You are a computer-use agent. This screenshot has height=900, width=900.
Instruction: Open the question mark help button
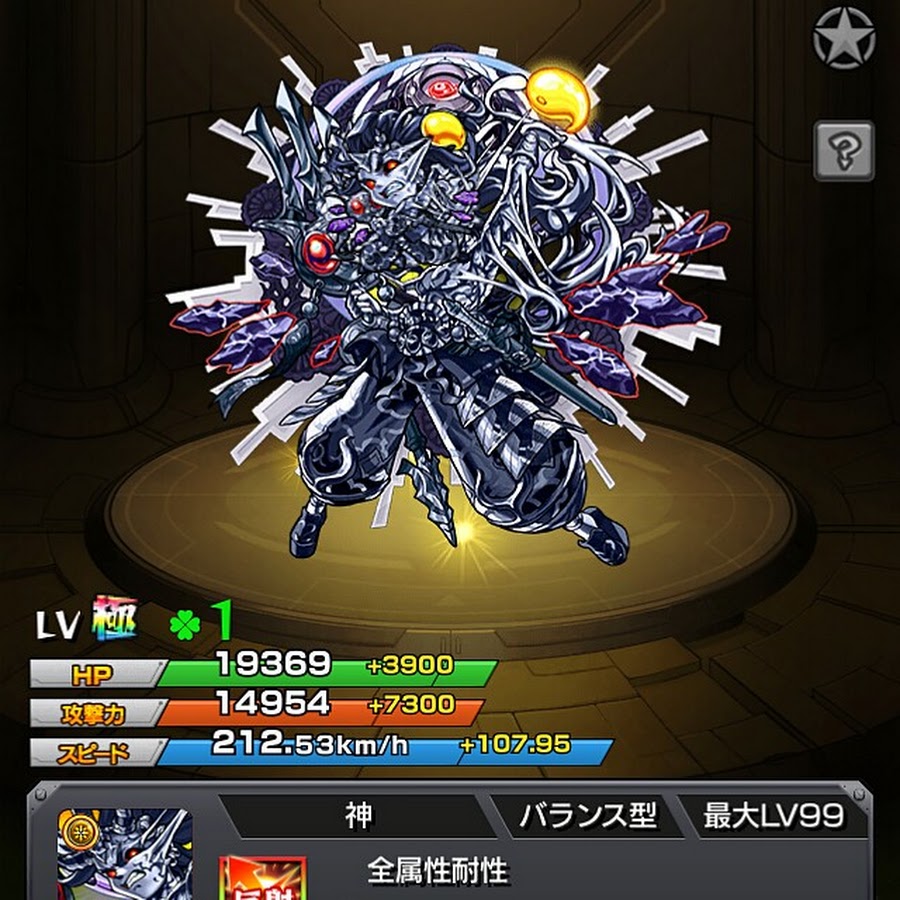click(x=844, y=150)
